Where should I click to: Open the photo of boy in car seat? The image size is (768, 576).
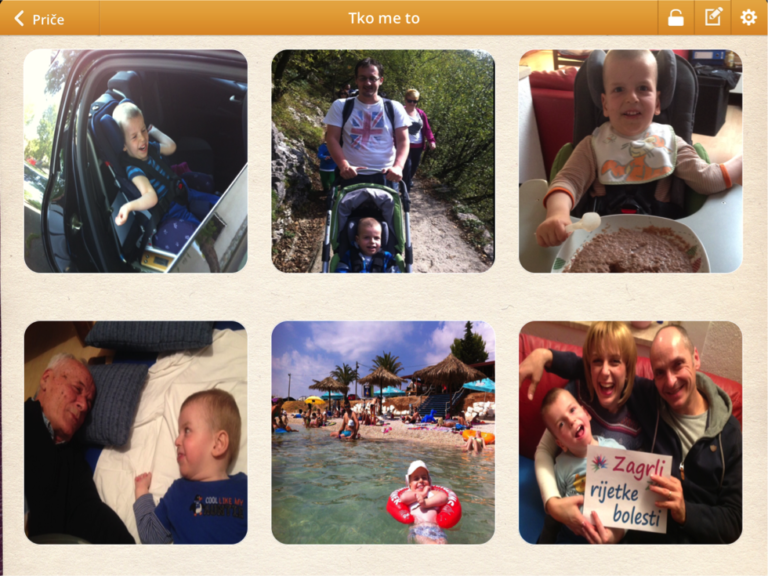135,161
